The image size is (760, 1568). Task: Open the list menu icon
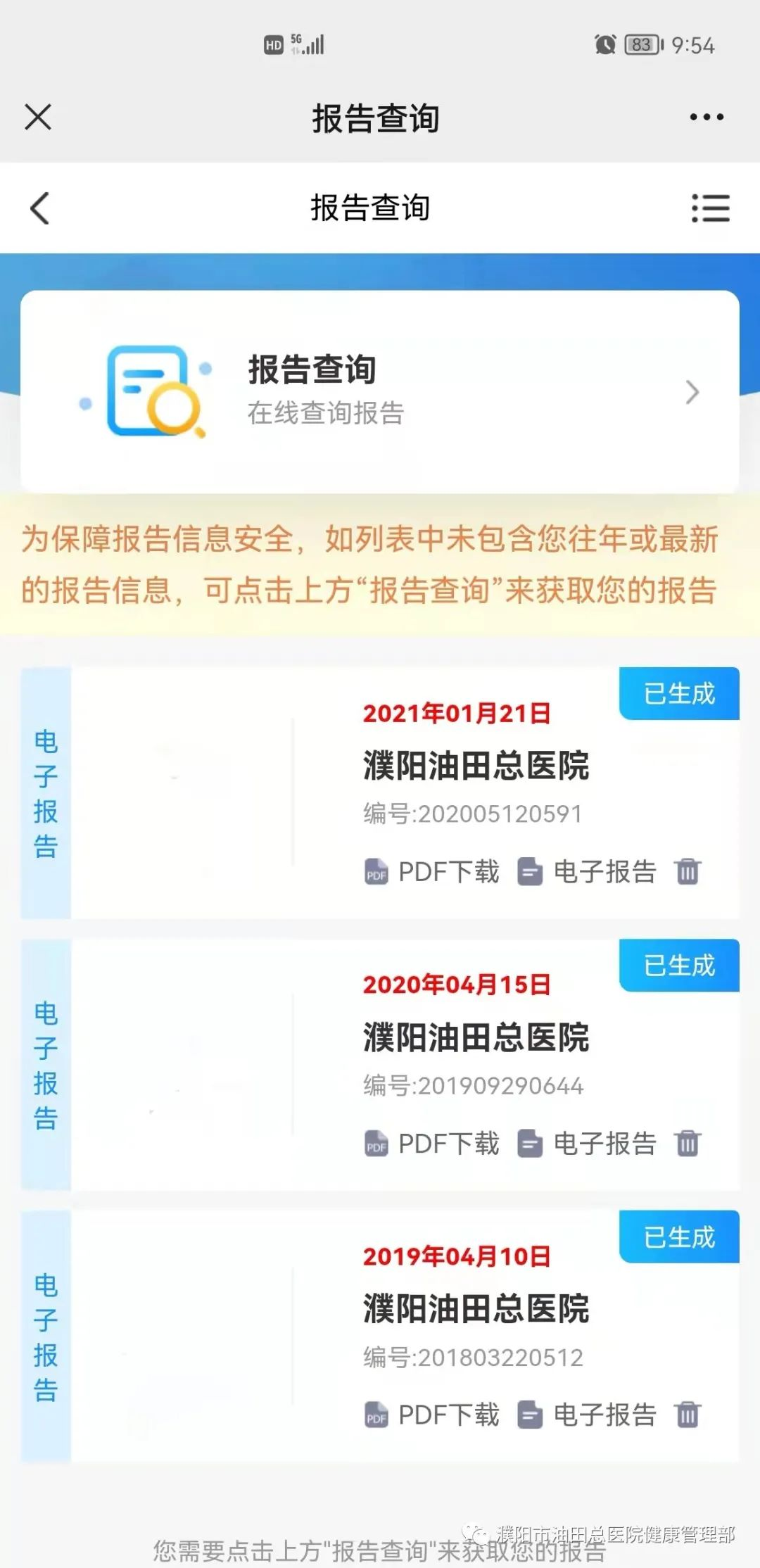710,208
